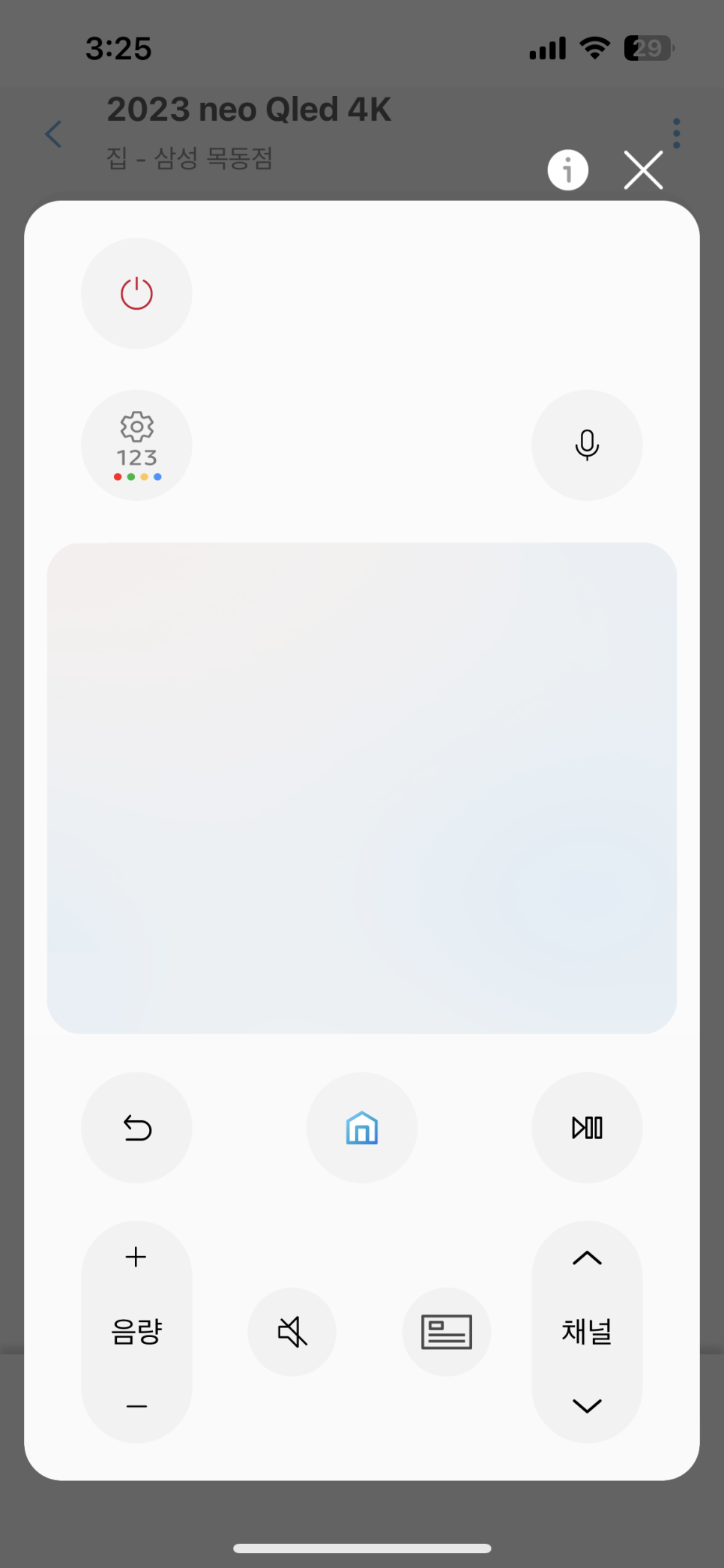Toggle play/pause on the TV
Image resolution: width=724 pixels, height=1568 pixels.
(x=587, y=1128)
